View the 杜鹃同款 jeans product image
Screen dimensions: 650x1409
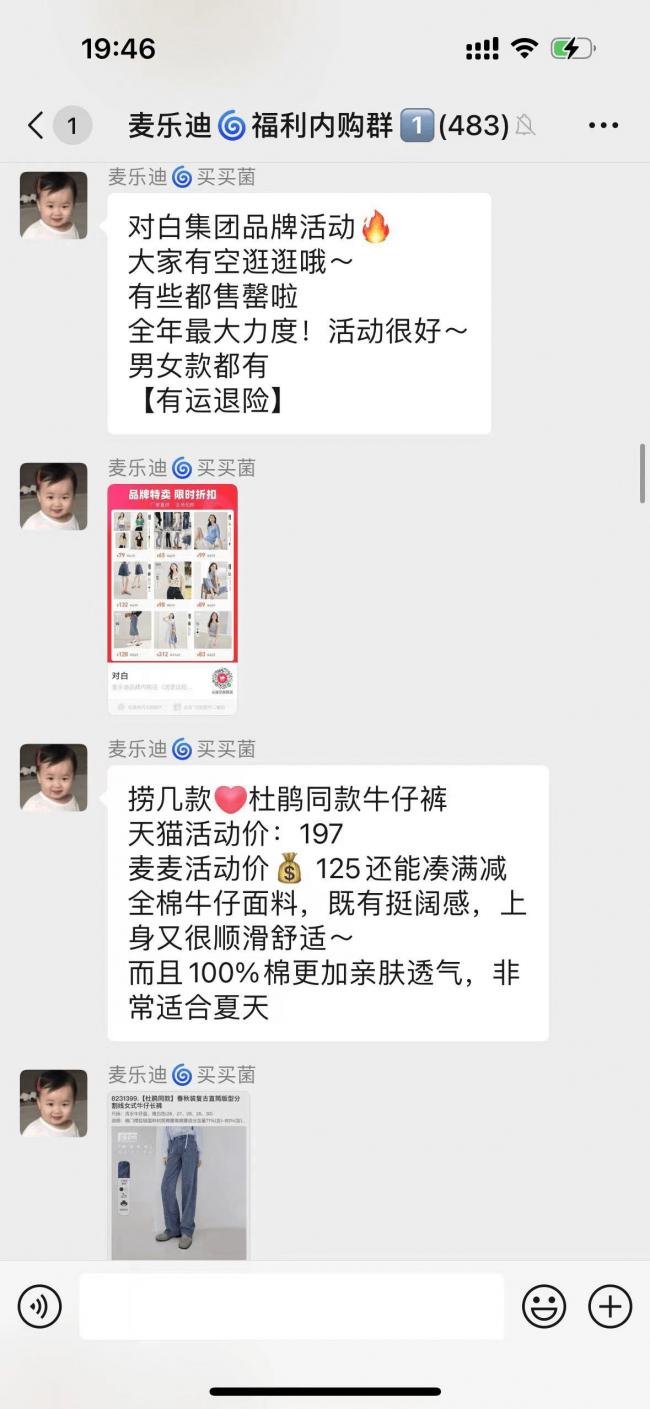pyautogui.click(x=179, y=1176)
